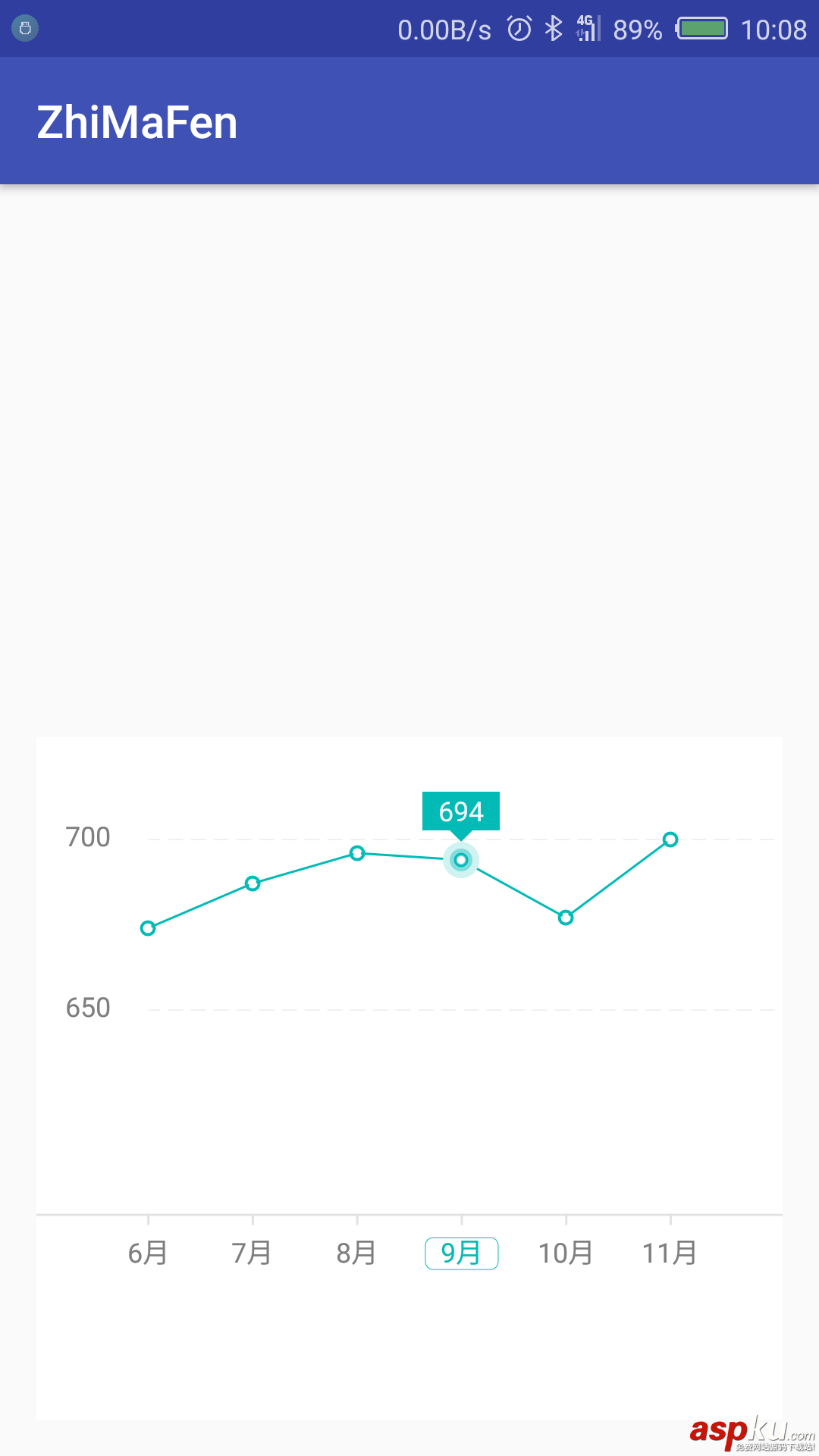The height and width of the screenshot is (1456, 819).
Task: Tap the highlighted 9月 month label
Action: click(x=461, y=1254)
